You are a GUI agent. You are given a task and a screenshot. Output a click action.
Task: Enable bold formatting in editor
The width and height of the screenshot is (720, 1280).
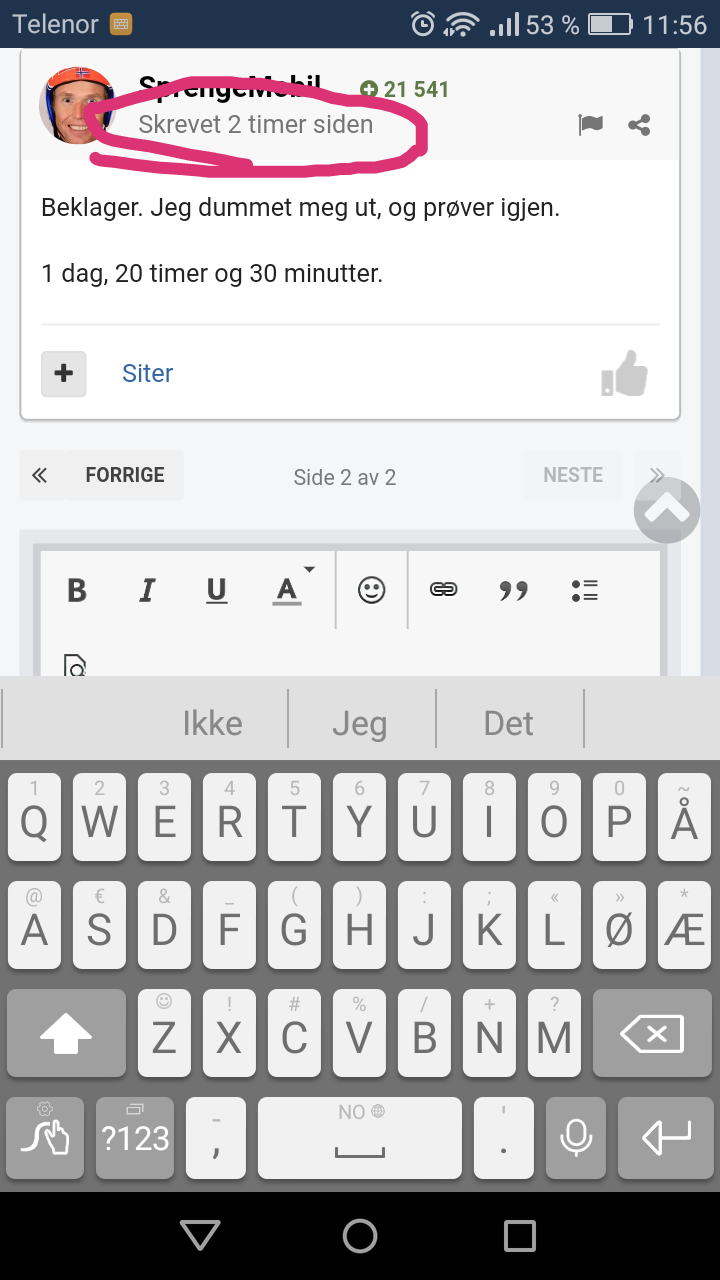tap(77, 590)
